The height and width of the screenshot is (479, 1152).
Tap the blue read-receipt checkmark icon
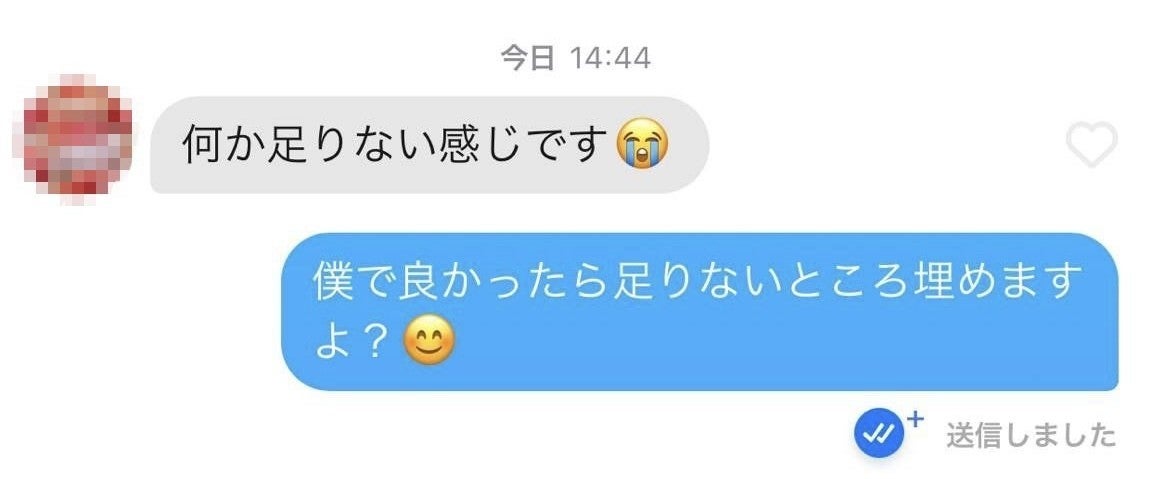[x=879, y=432]
